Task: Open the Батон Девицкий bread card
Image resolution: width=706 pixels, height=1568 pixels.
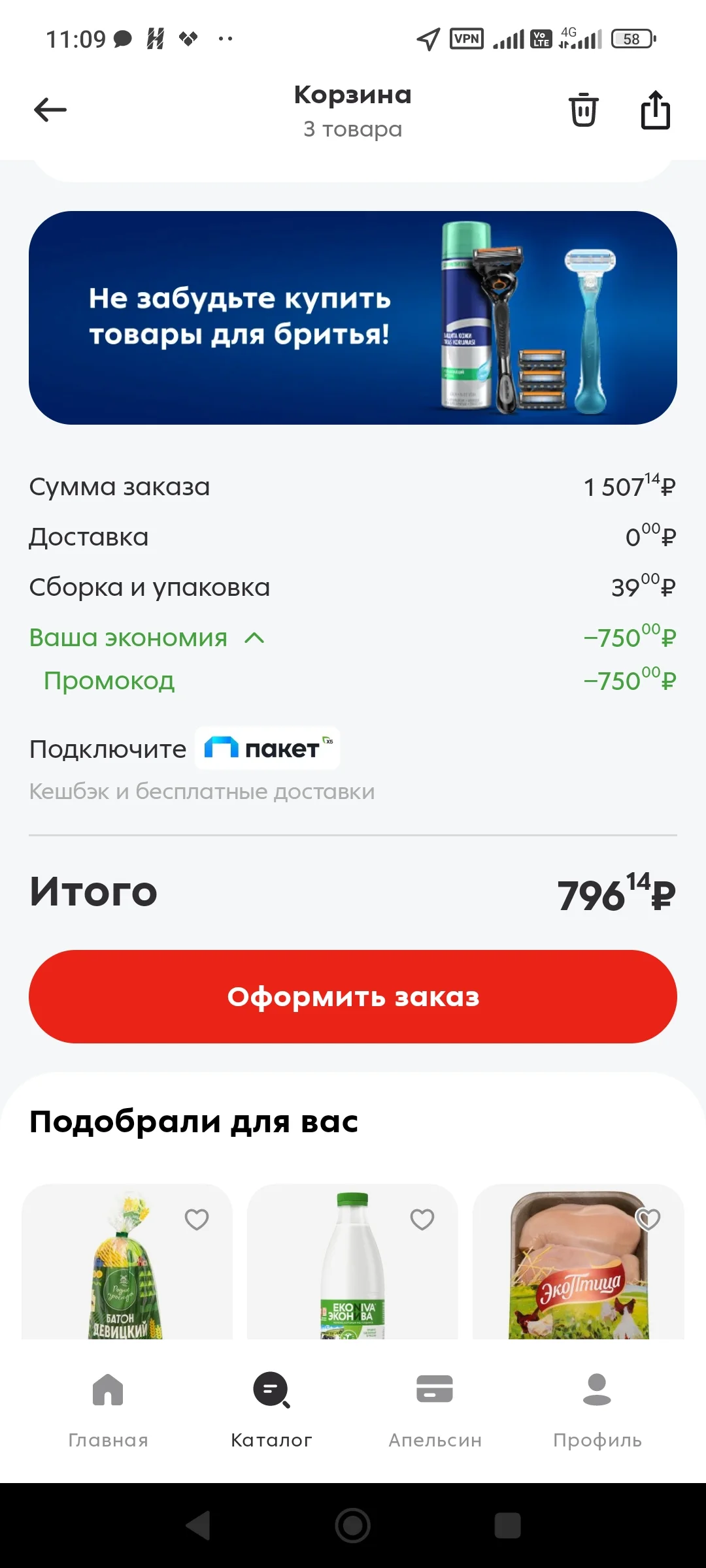Action: click(x=127, y=1262)
